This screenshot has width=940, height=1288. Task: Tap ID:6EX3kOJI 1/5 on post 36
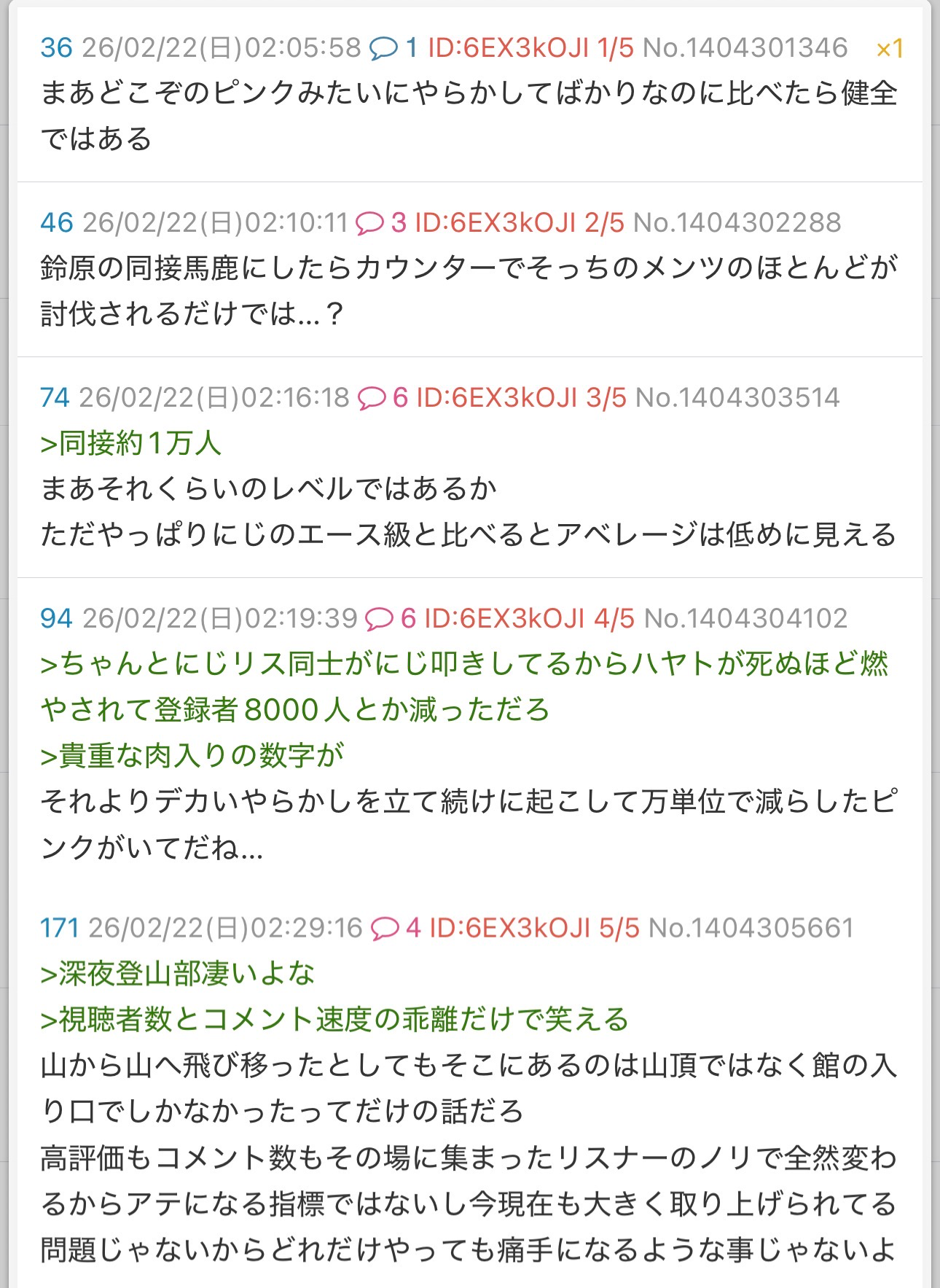[530, 48]
